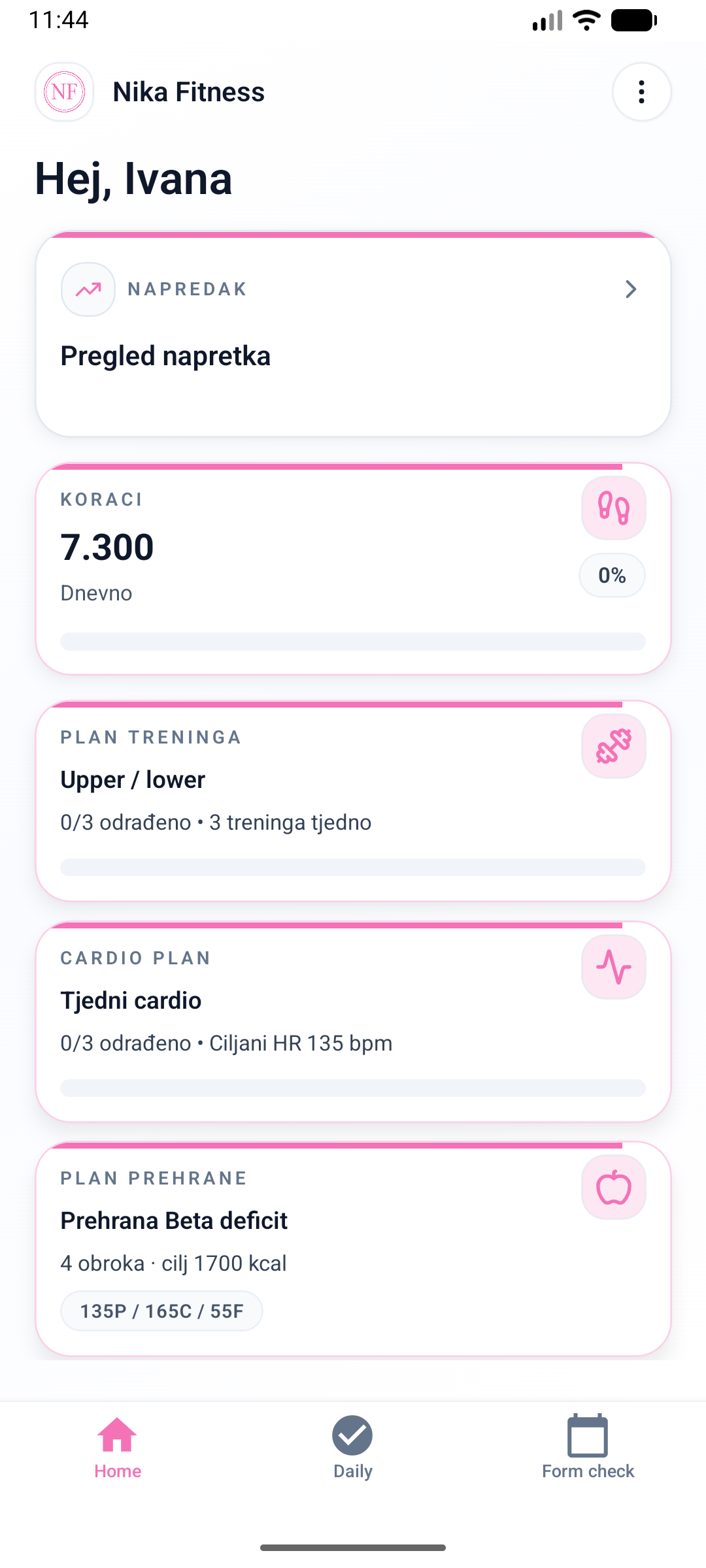Screen dimensions: 706x1568
Task: Open the Pregled napretka progress card
Action: 353,335
